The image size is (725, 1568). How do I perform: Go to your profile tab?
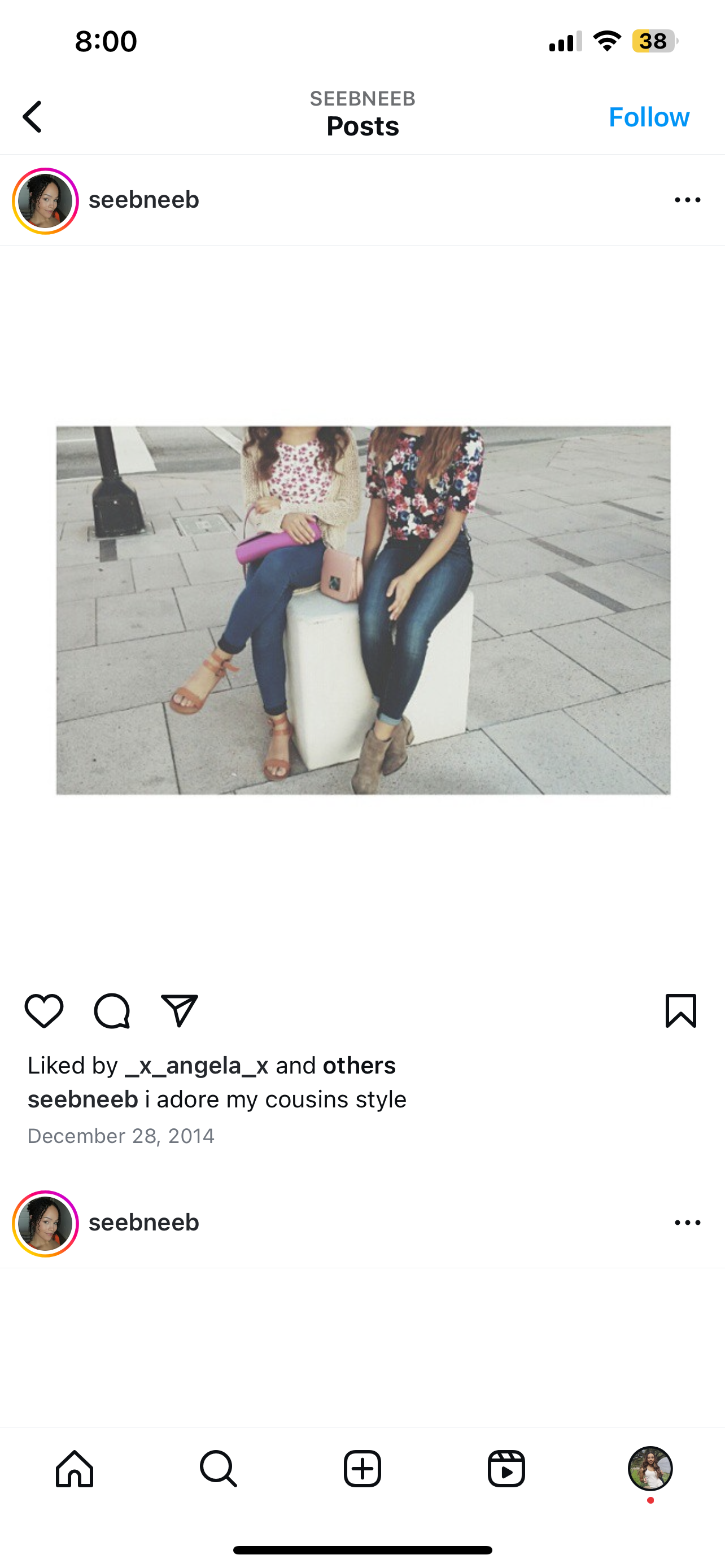(x=649, y=1469)
